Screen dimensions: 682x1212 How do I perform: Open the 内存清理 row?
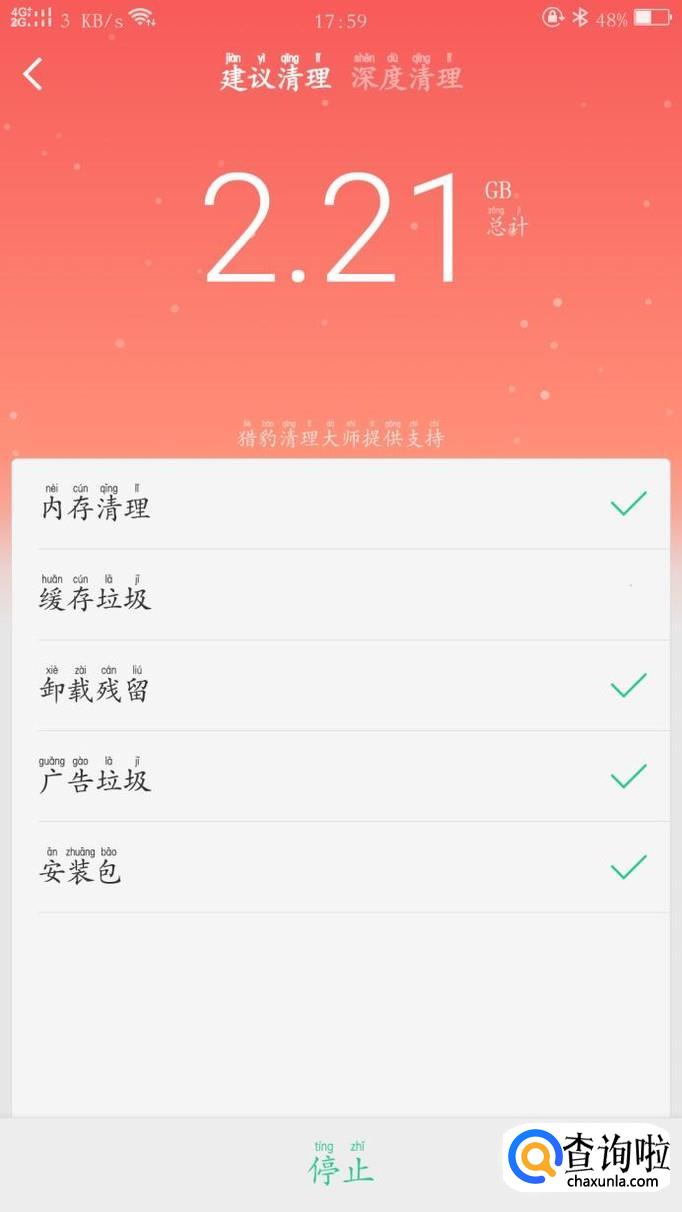pos(341,505)
